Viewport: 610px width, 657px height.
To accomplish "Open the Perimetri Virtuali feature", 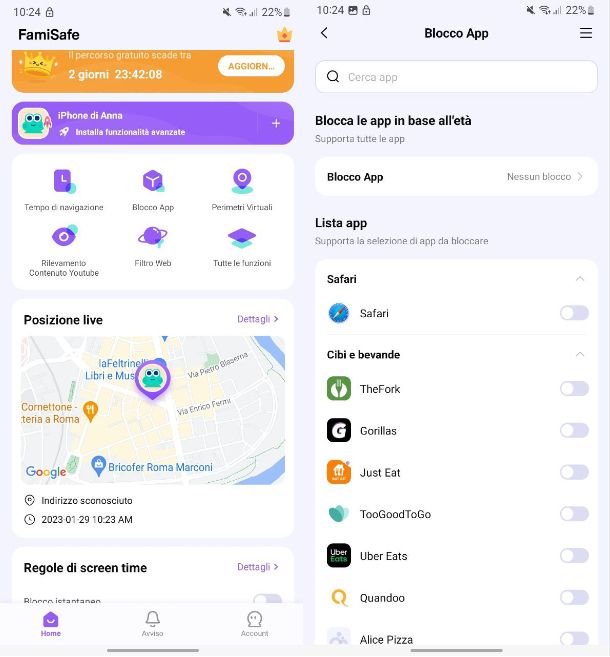I will 241,189.
